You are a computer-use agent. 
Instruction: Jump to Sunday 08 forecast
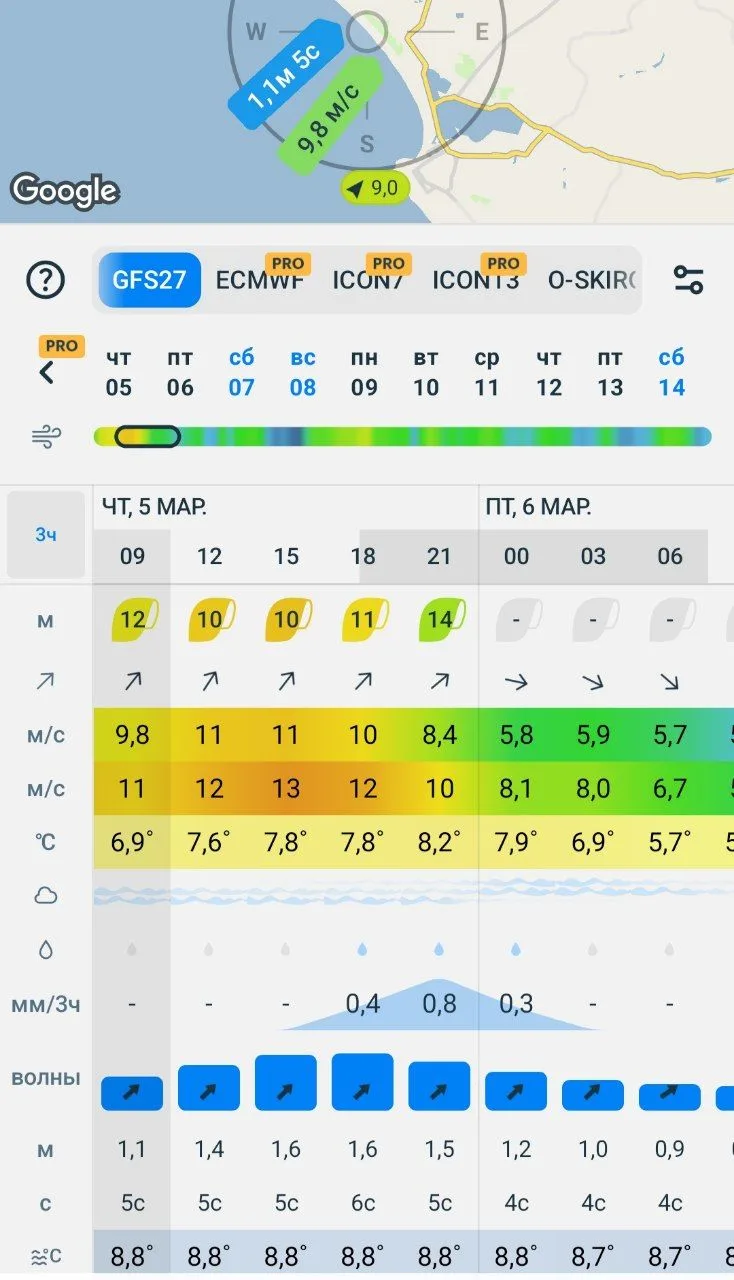[303, 373]
